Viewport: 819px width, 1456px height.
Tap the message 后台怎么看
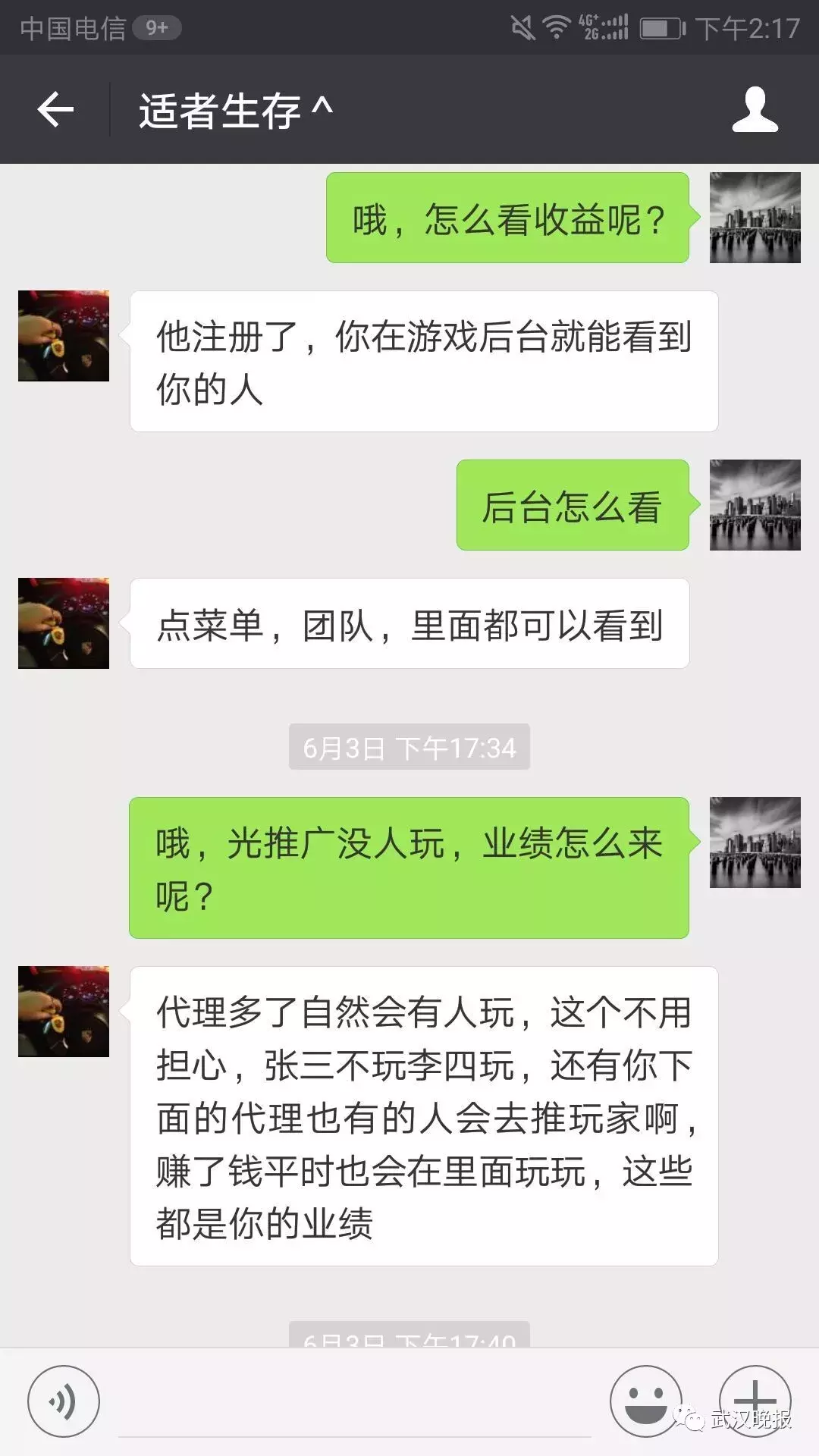tap(573, 507)
